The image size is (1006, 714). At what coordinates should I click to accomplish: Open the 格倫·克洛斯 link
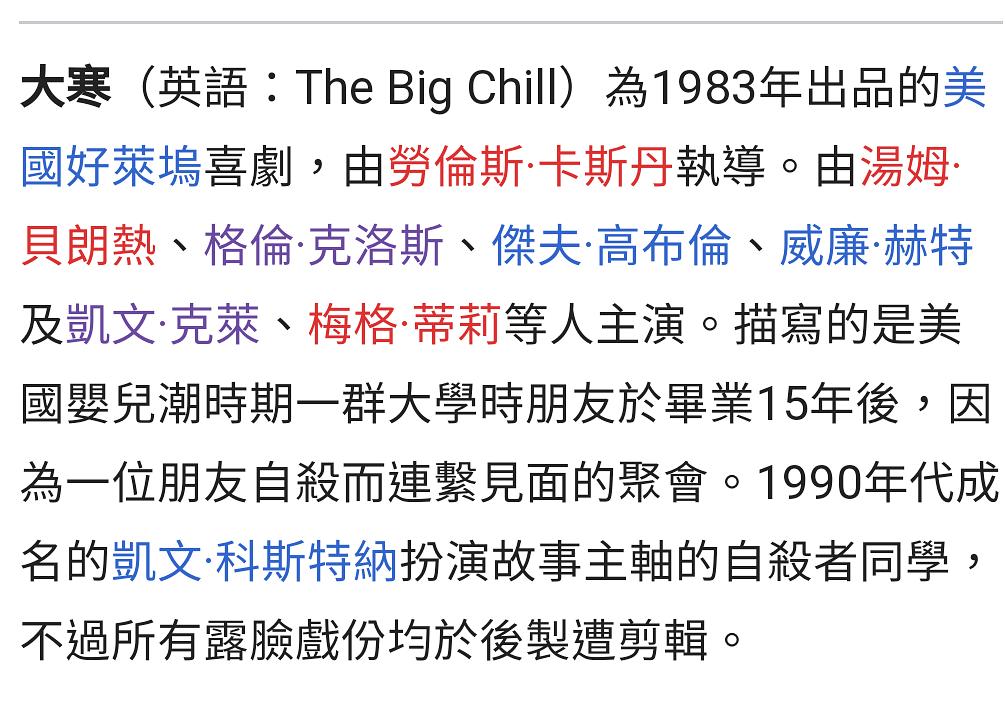(x=324, y=247)
